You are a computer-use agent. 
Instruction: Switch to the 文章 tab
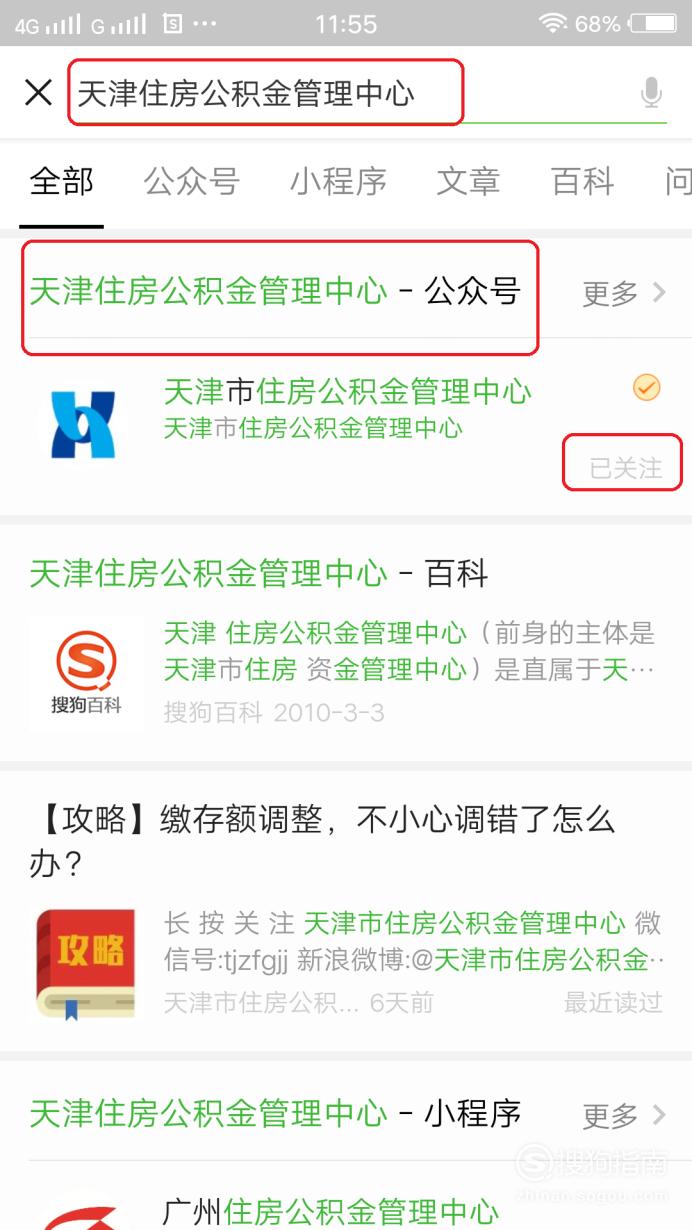coord(468,182)
